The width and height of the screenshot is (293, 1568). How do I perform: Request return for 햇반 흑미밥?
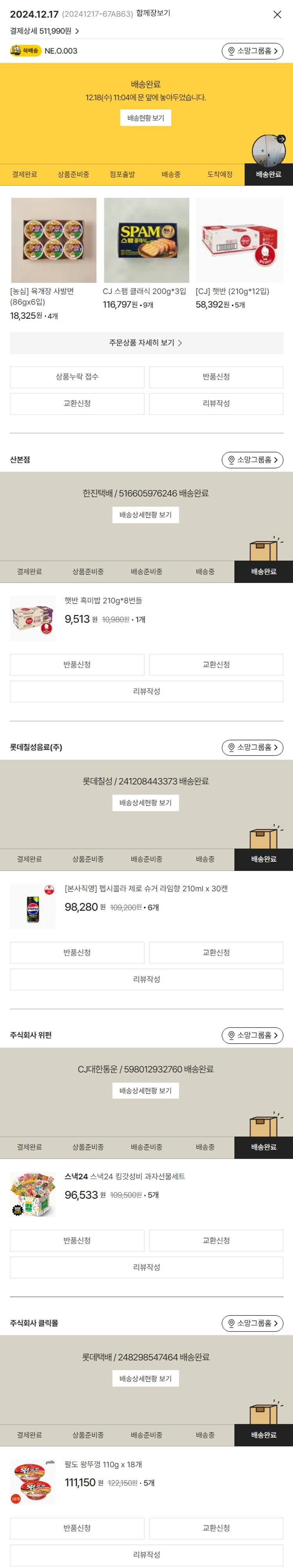77,665
